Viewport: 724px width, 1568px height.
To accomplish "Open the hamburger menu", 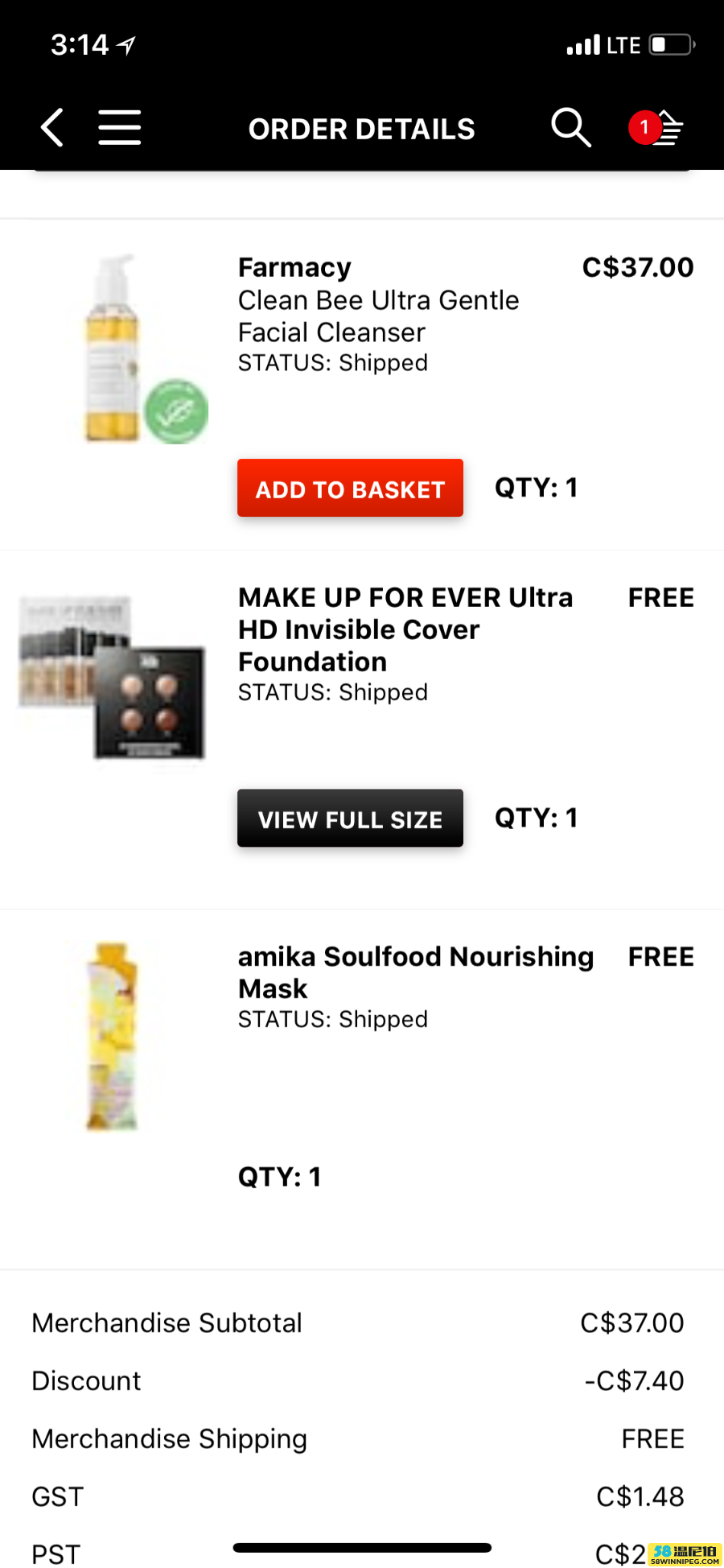I will [x=119, y=128].
